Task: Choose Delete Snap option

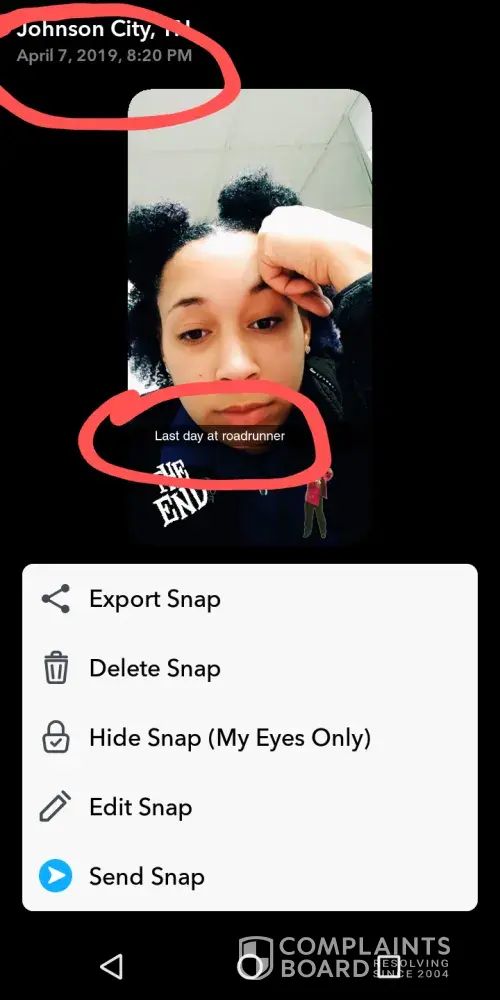Action: pyautogui.click(x=249, y=668)
